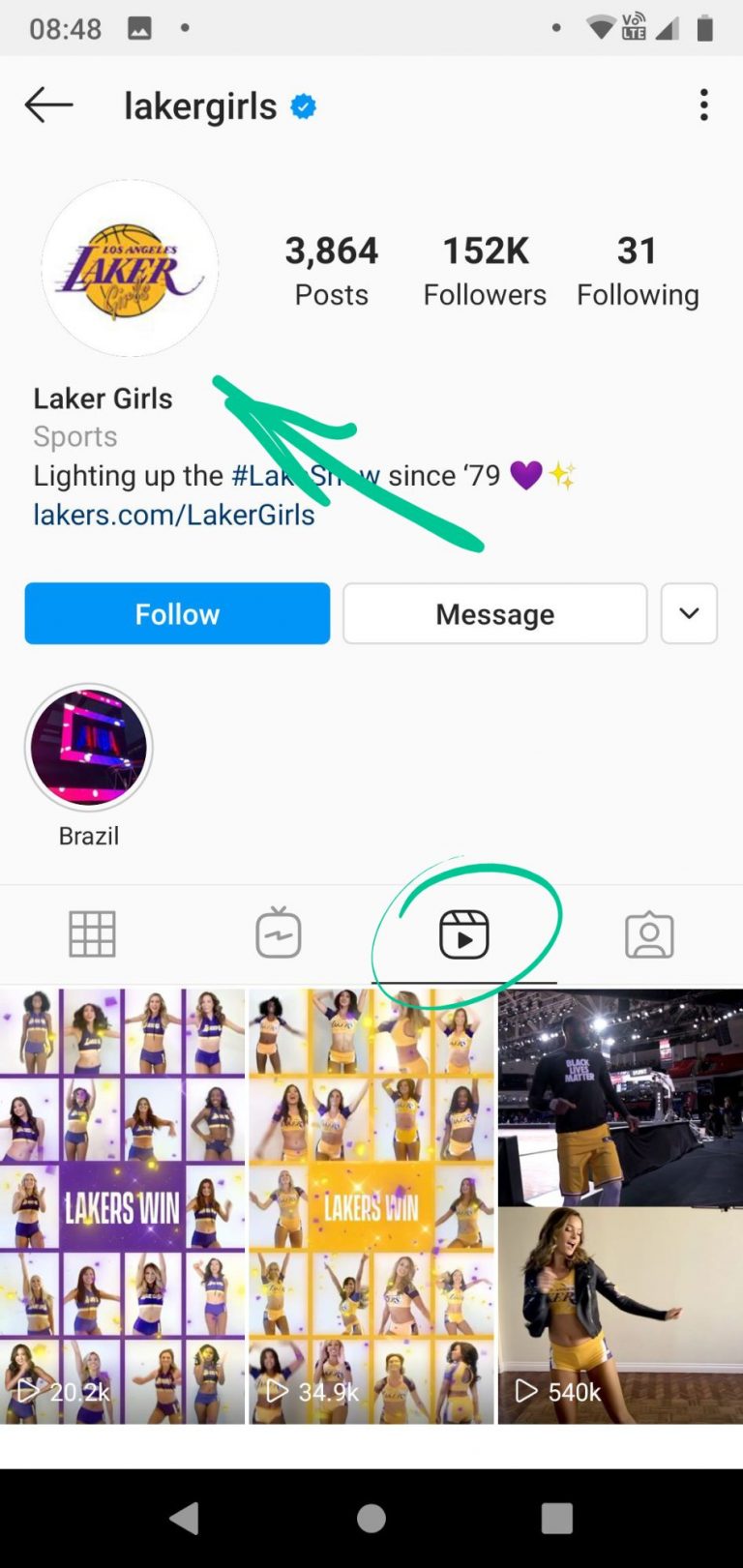743x1568 pixels.
Task: Open the three-dot overflow menu
Action: point(704,104)
